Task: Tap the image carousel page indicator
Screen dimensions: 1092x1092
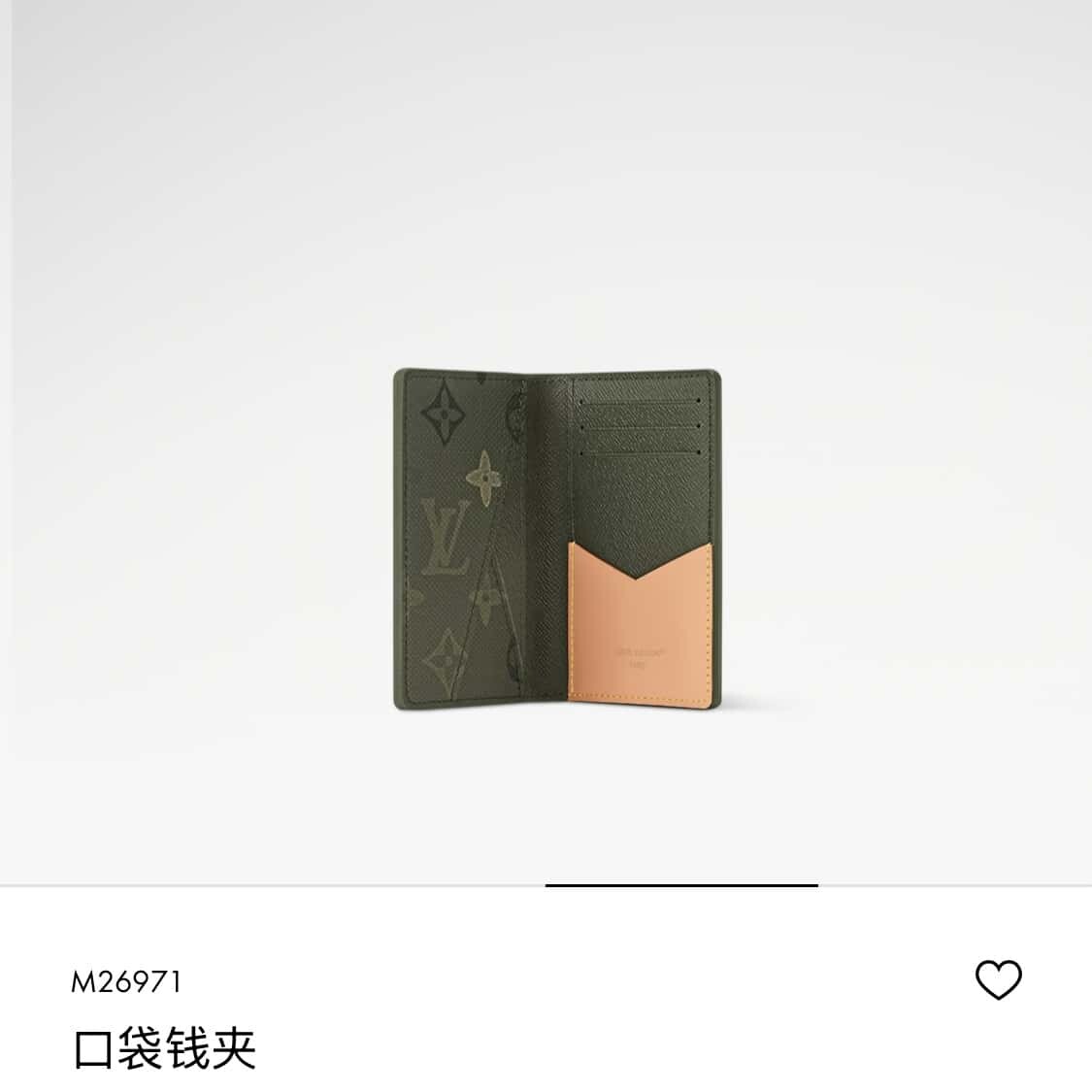Action: point(680,885)
